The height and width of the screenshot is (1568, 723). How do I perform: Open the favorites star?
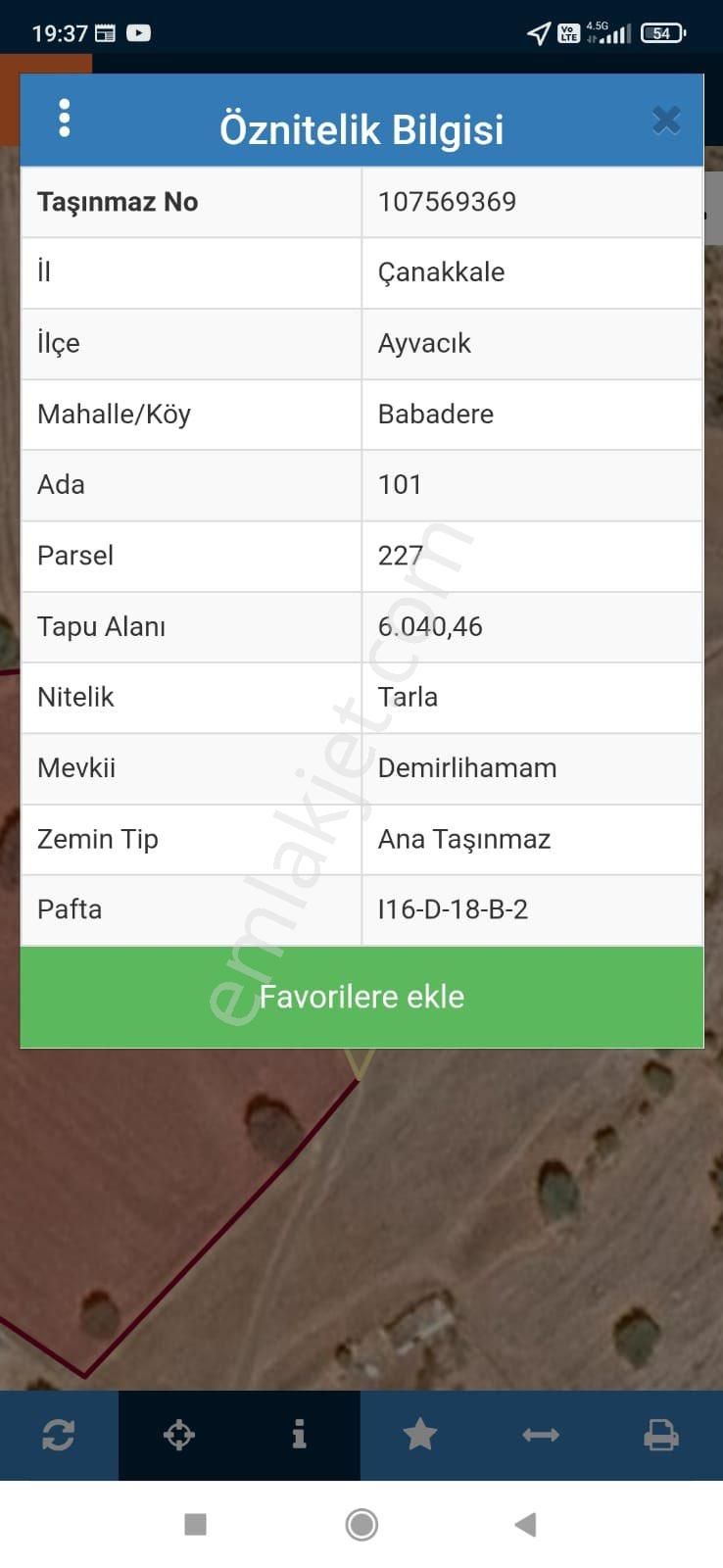(420, 1436)
